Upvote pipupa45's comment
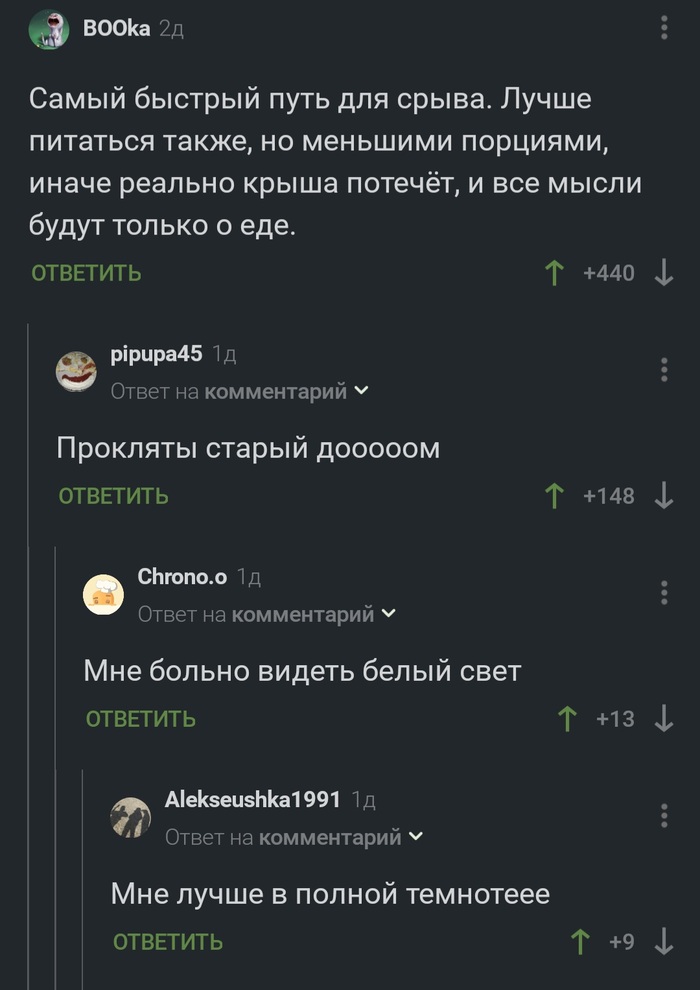 point(552,496)
